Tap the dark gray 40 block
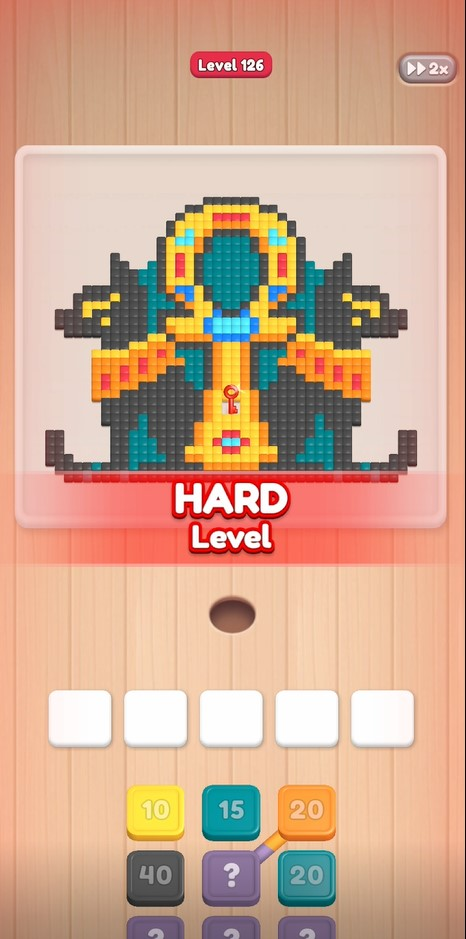Image resolution: width=466 pixels, height=939 pixels. coord(156,877)
